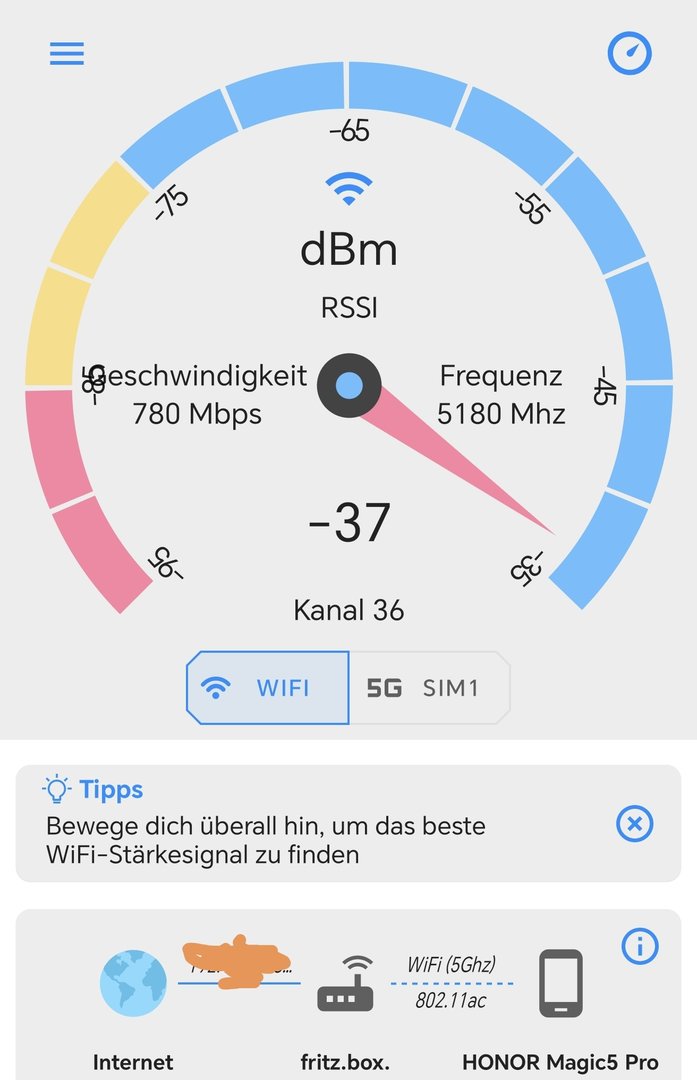697x1080 pixels.
Task: Open the hamburger drawer menu
Action: click(x=67, y=53)
